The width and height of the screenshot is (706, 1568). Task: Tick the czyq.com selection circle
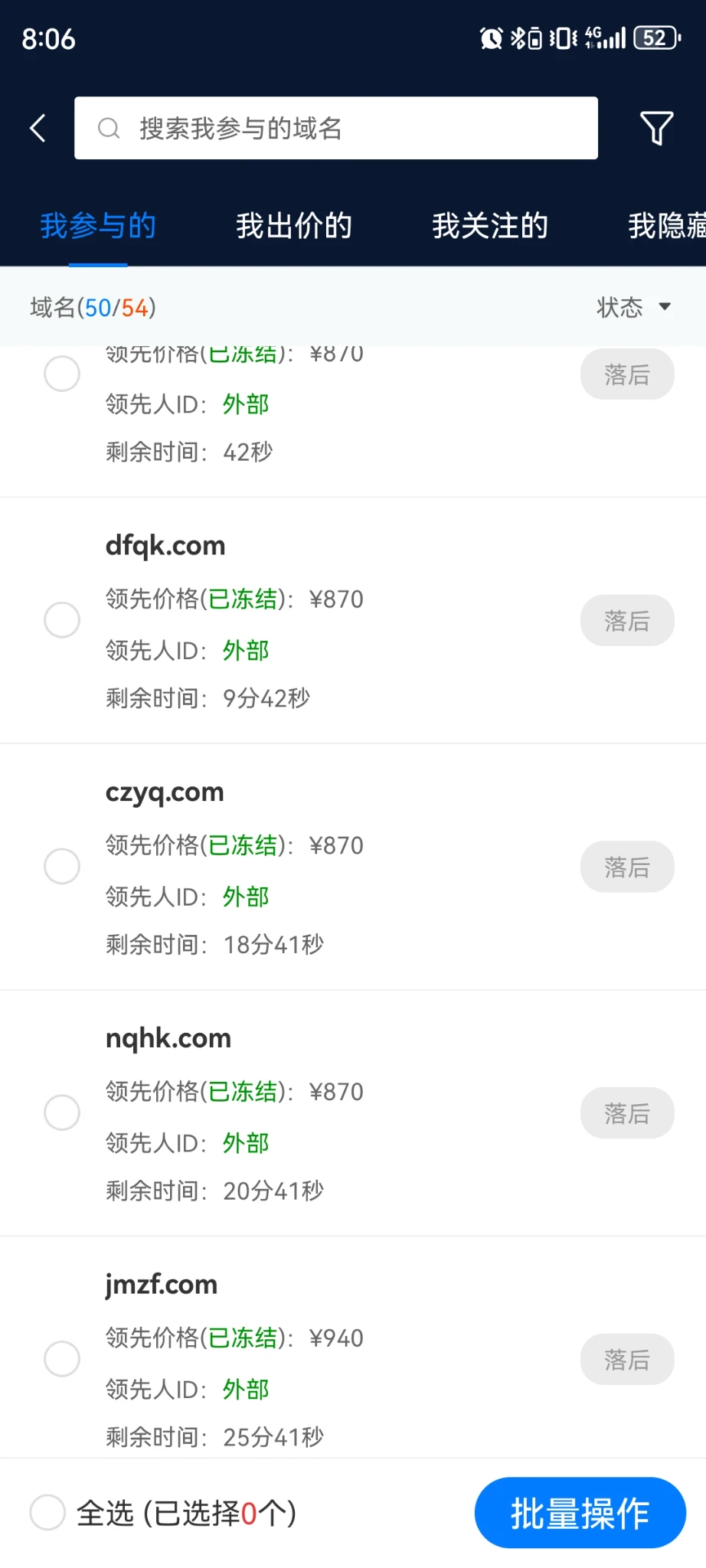(x=62, y=866)
